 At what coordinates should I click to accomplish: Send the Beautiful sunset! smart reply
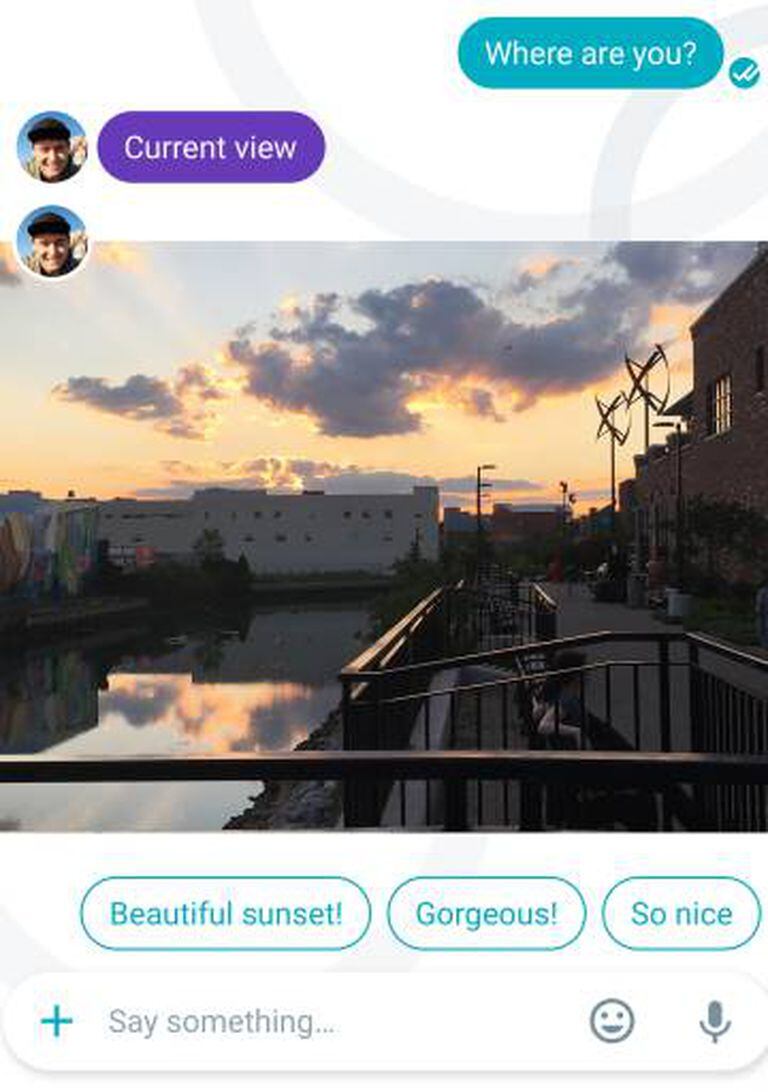coord(225,913)
